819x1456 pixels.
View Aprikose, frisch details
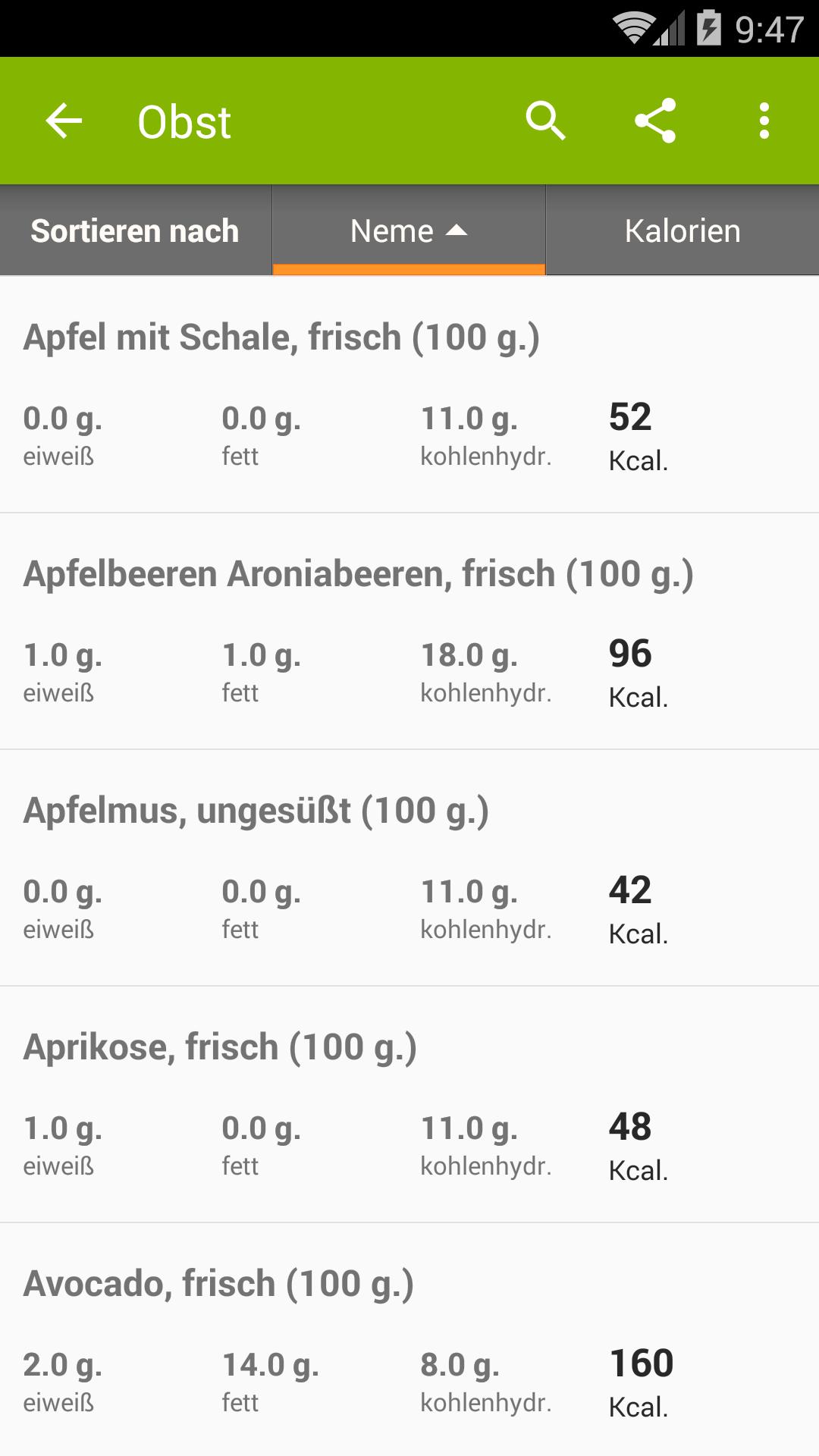pyautogui.click(x=409, y=1105)
